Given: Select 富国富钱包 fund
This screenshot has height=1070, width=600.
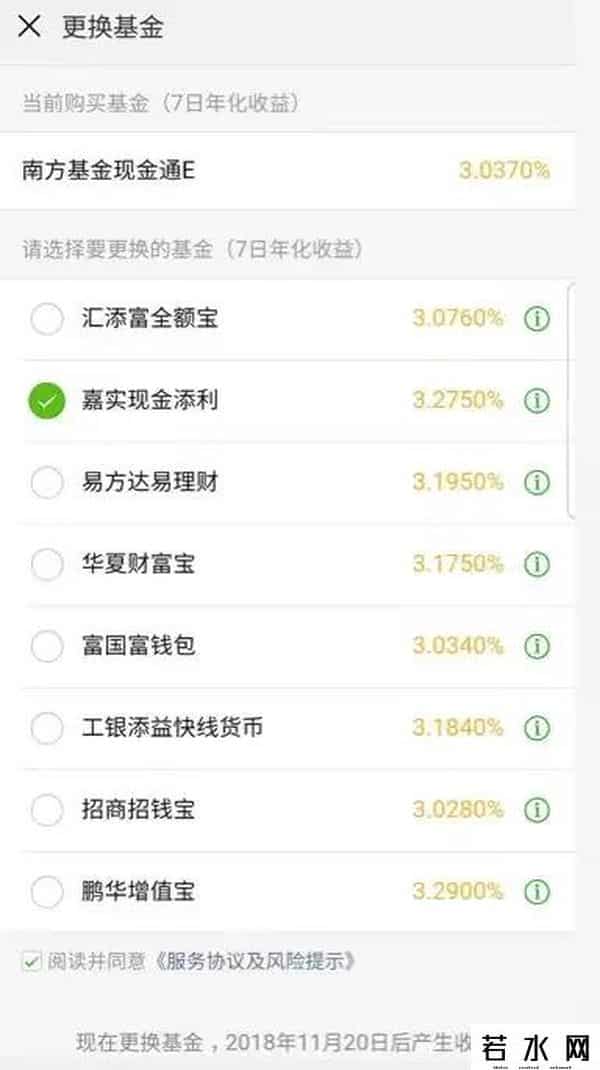Looking at the screenshot, I should point(47,646).
